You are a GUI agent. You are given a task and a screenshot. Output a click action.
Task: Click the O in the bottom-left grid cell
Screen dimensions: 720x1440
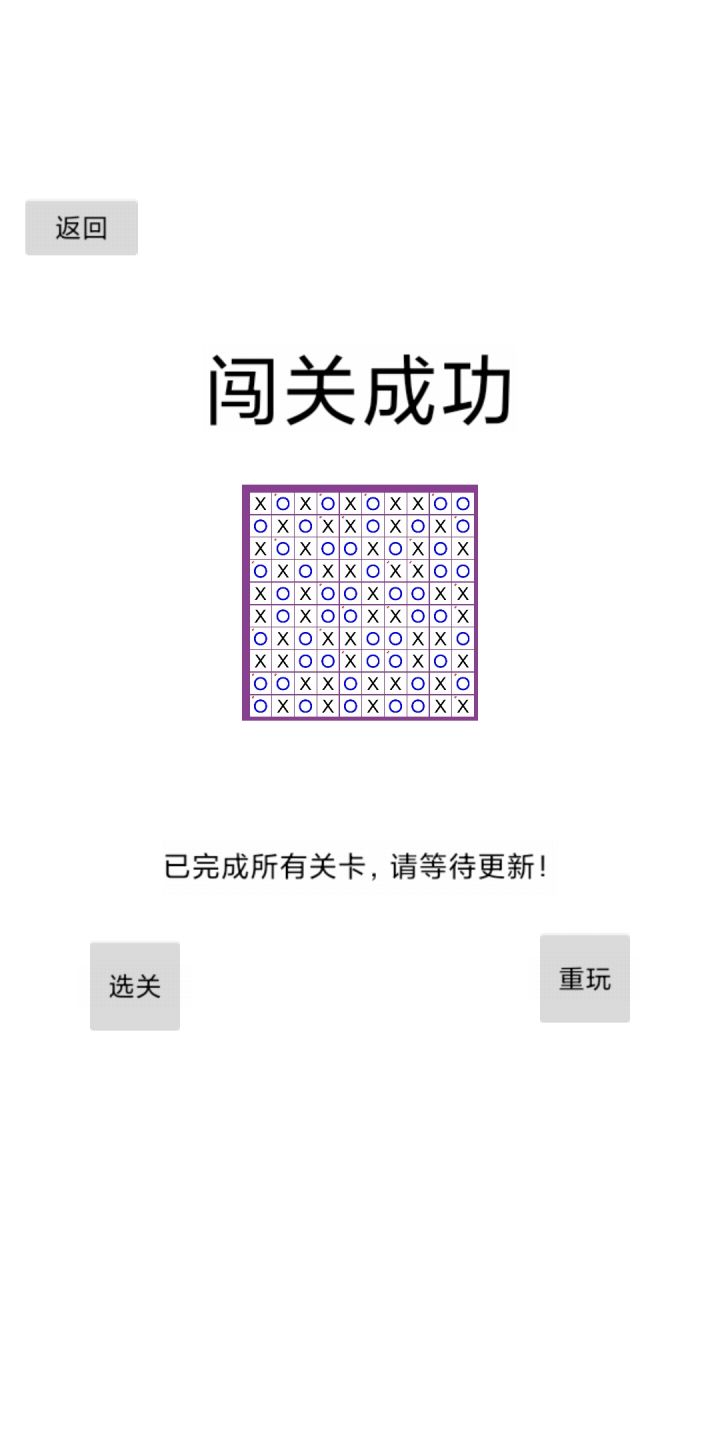[x=259, y=704]
